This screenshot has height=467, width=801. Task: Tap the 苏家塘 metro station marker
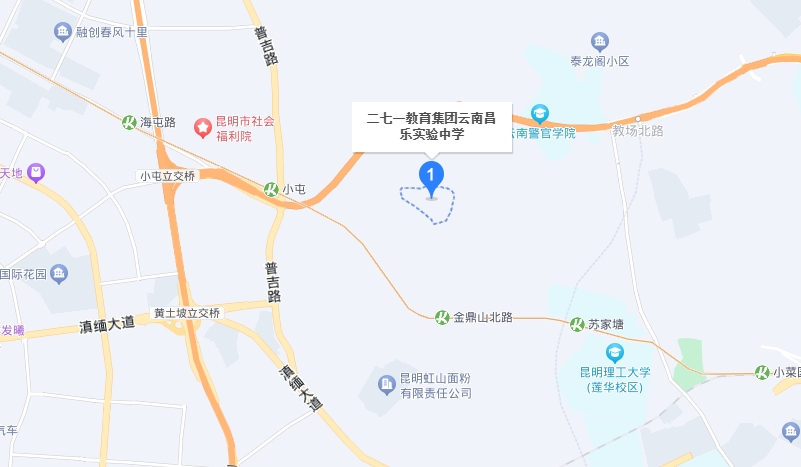point(577,325)
